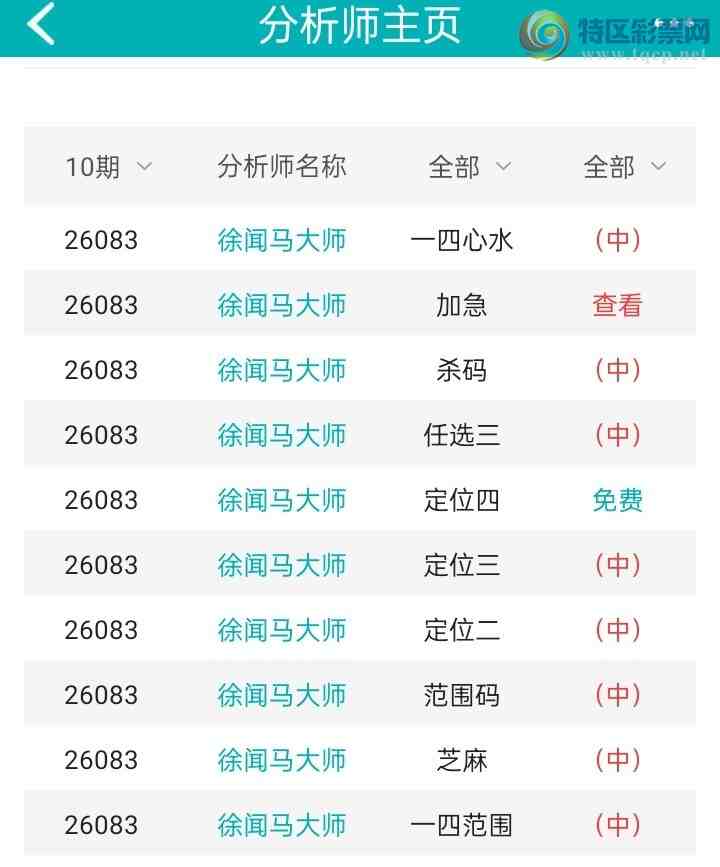Select the 加急 category label
Image resolution: width=720 pixels, height=867 pixels.
pos(462,305)
